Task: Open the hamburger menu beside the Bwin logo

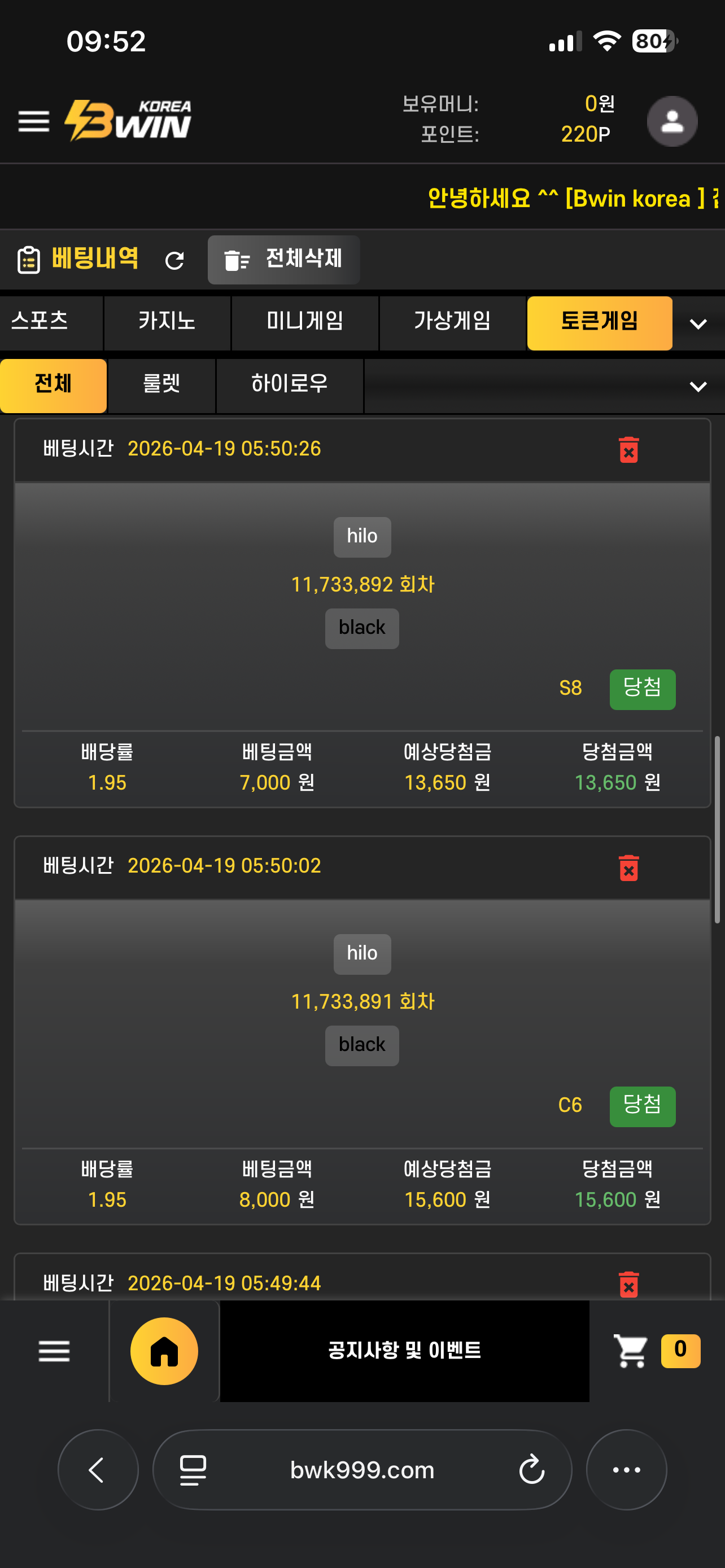Action: (x=33, y=121)
